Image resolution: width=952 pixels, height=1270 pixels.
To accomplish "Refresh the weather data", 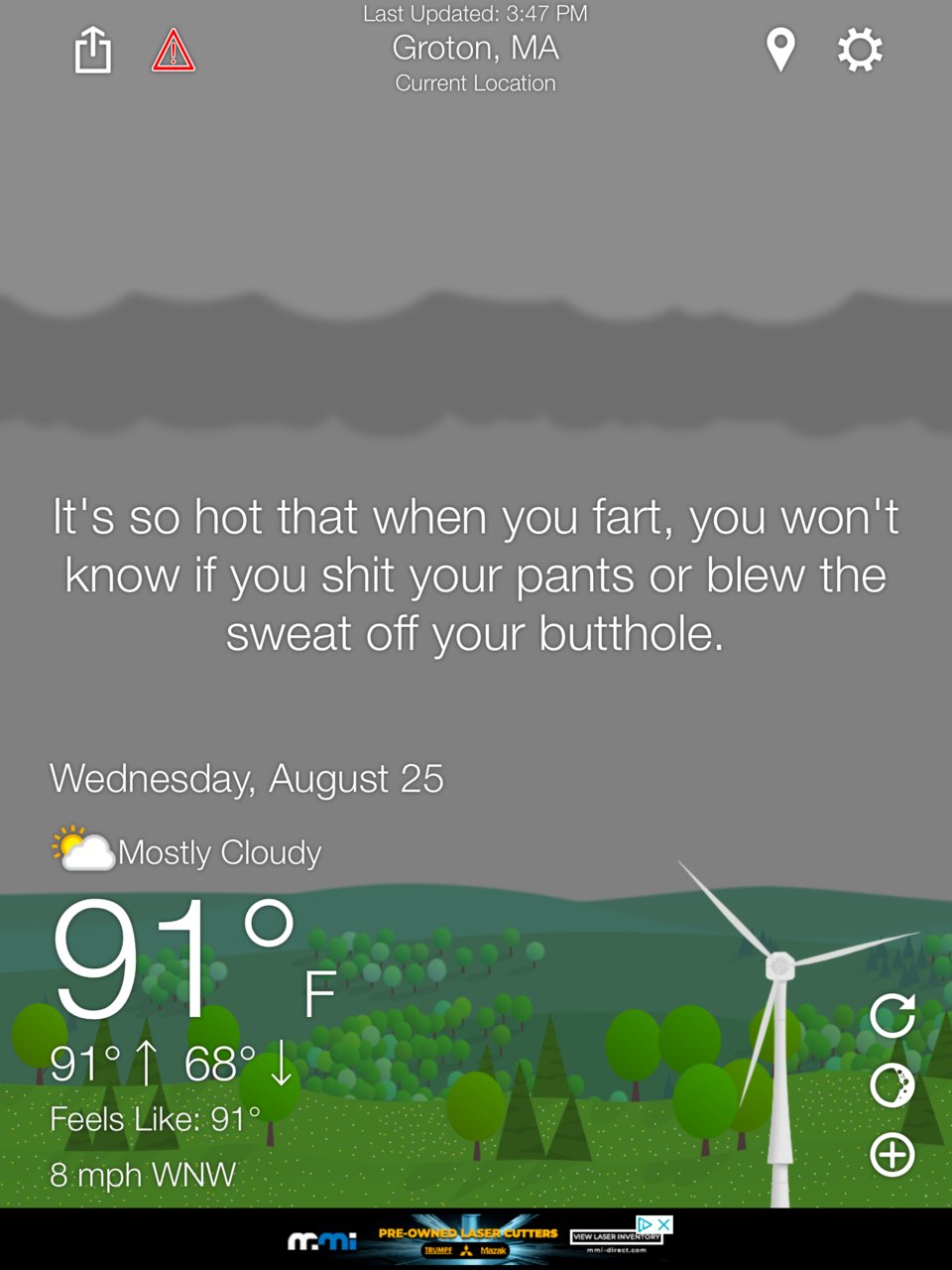I will click(x=892, y=1015).
